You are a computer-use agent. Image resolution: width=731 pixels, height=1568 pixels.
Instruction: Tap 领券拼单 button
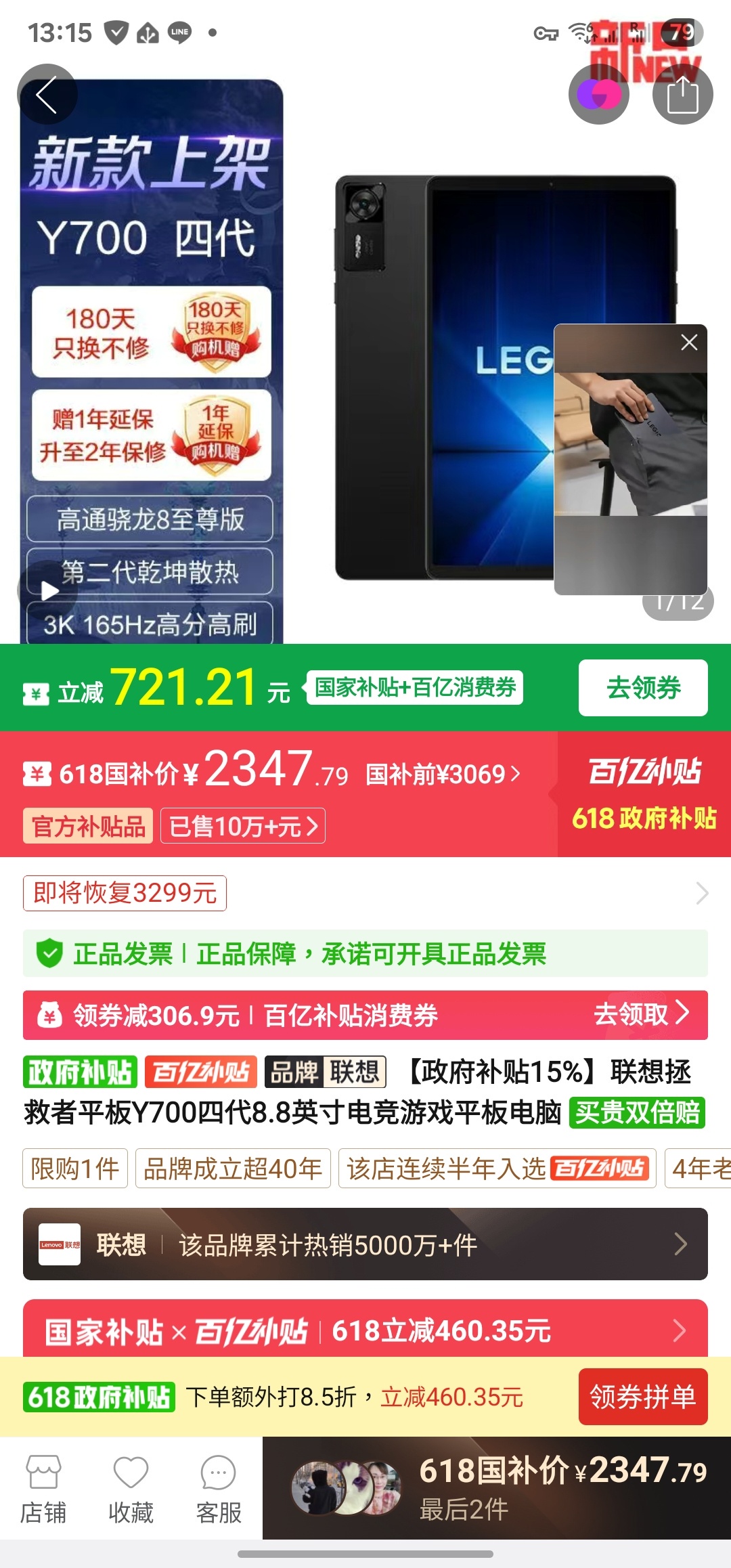642,1397
